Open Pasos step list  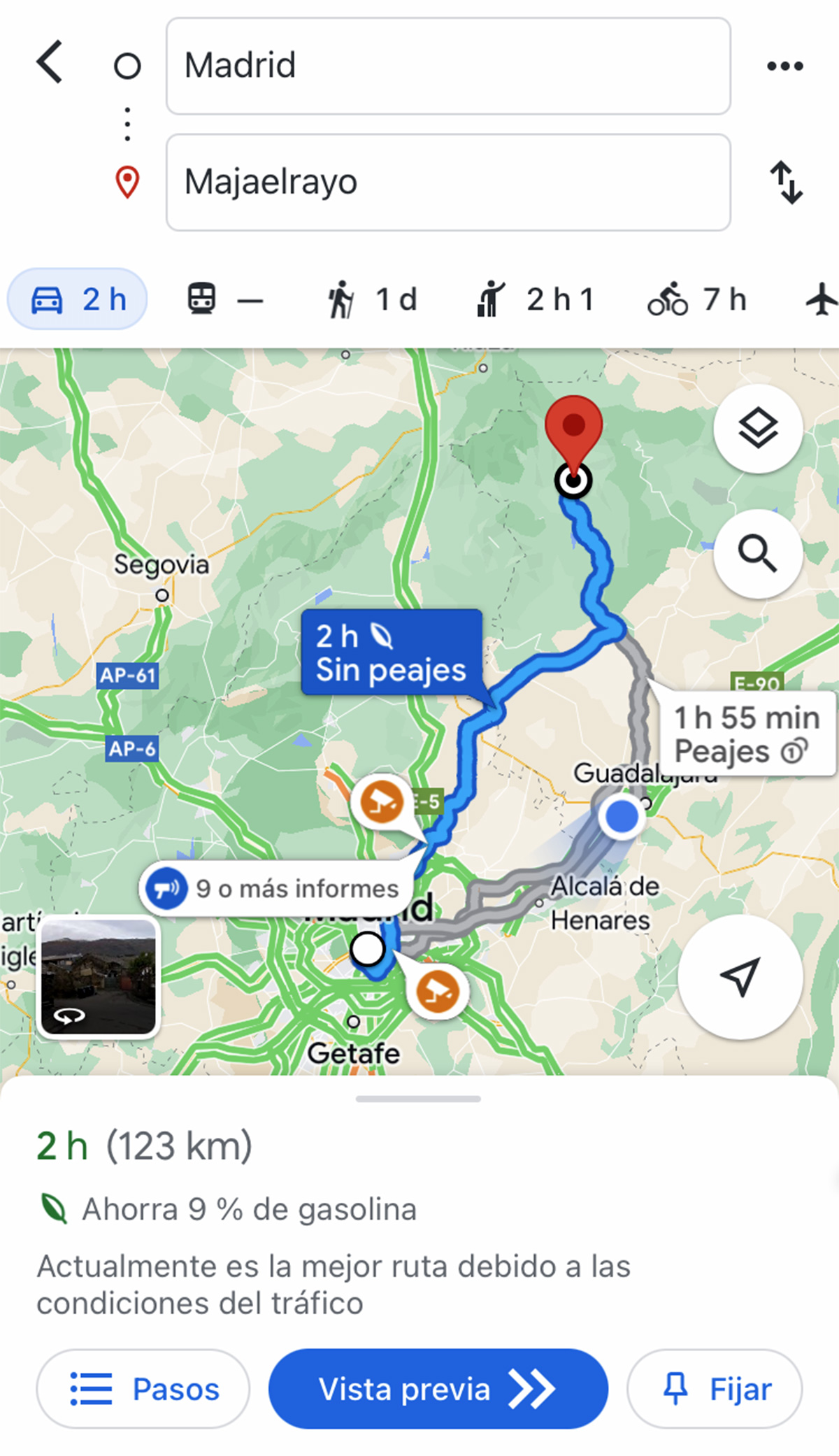point(143,1389)
